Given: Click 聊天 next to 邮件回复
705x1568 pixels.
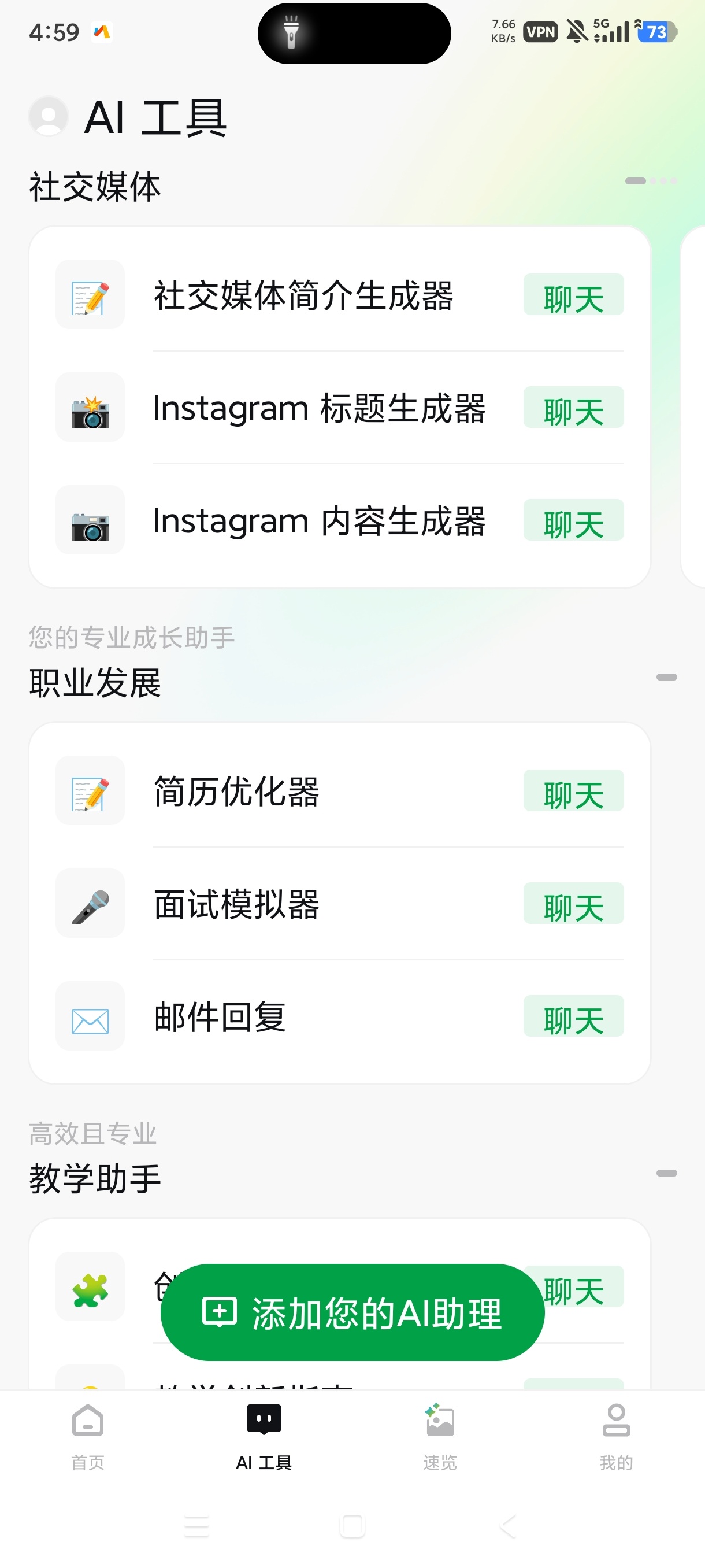Looking at the screenshot, I should click(573, 1017).
